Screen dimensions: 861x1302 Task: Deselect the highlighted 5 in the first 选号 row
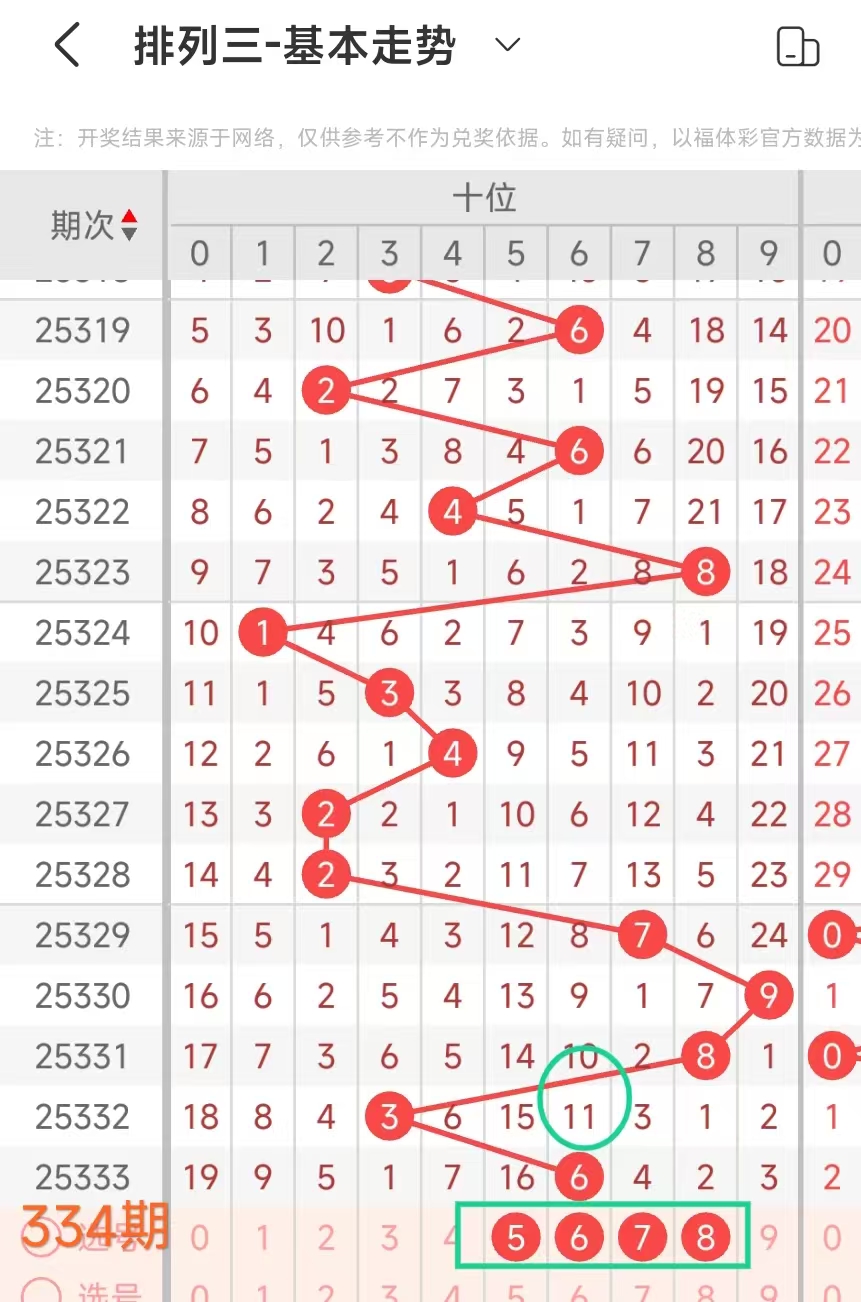click(515, 1239)
